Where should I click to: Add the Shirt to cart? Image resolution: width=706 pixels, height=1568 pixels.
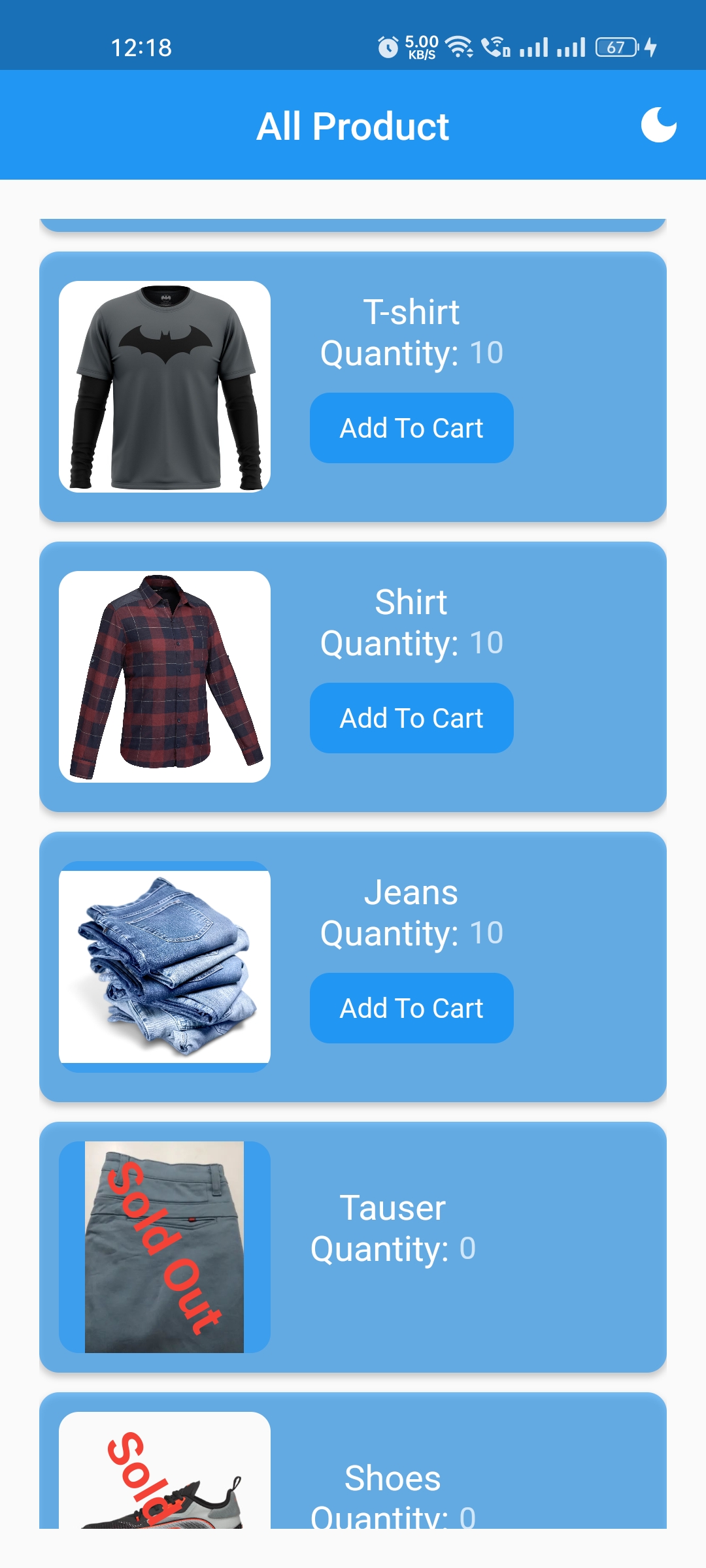411,719
